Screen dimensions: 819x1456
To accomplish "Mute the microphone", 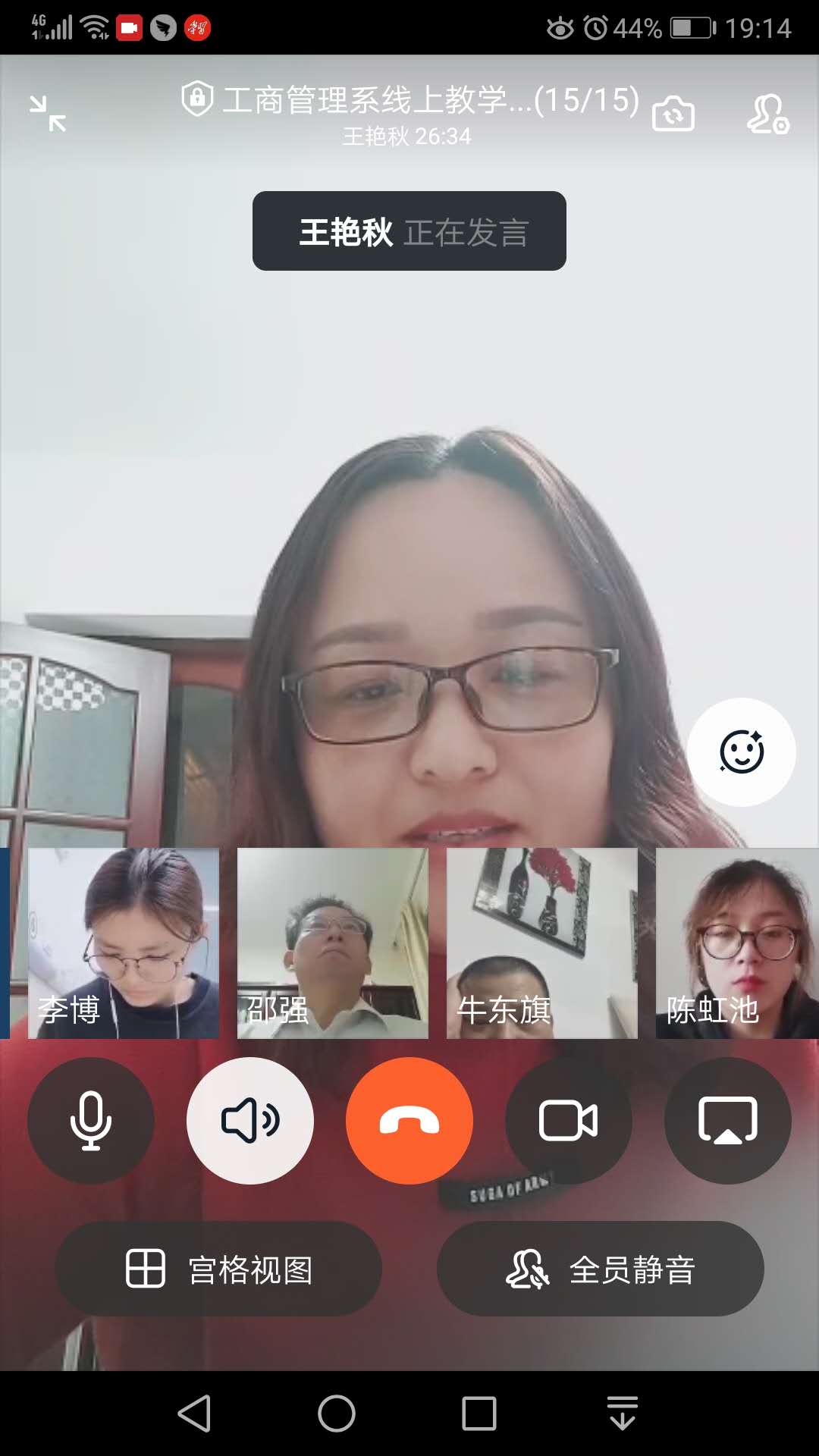I will [x=91, y=1120].
